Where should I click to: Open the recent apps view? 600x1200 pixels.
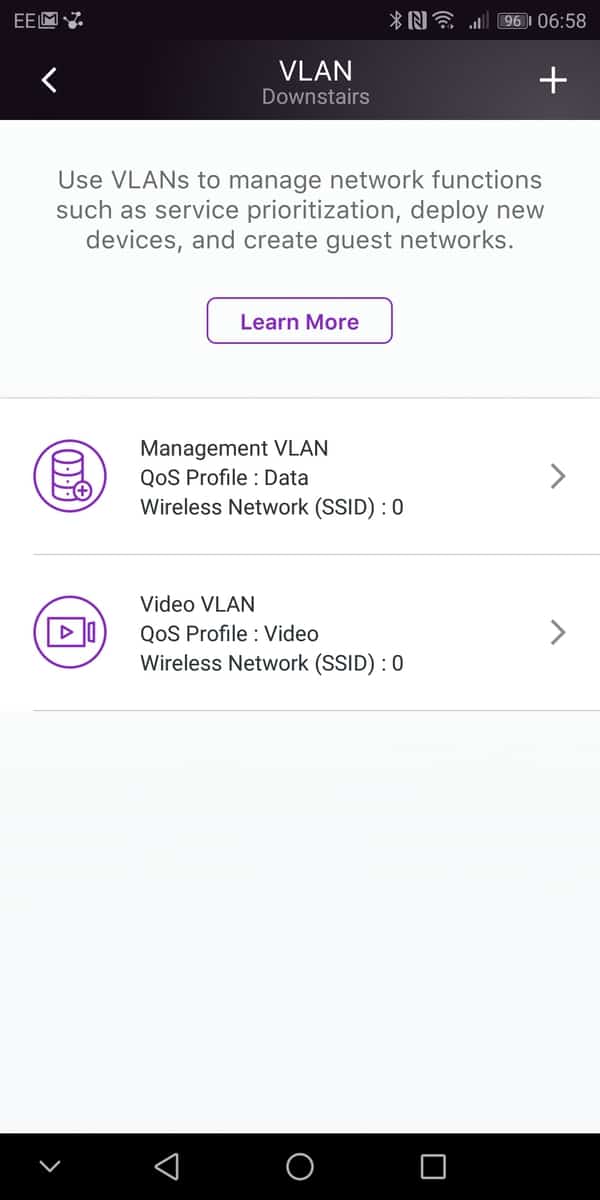432,1166
